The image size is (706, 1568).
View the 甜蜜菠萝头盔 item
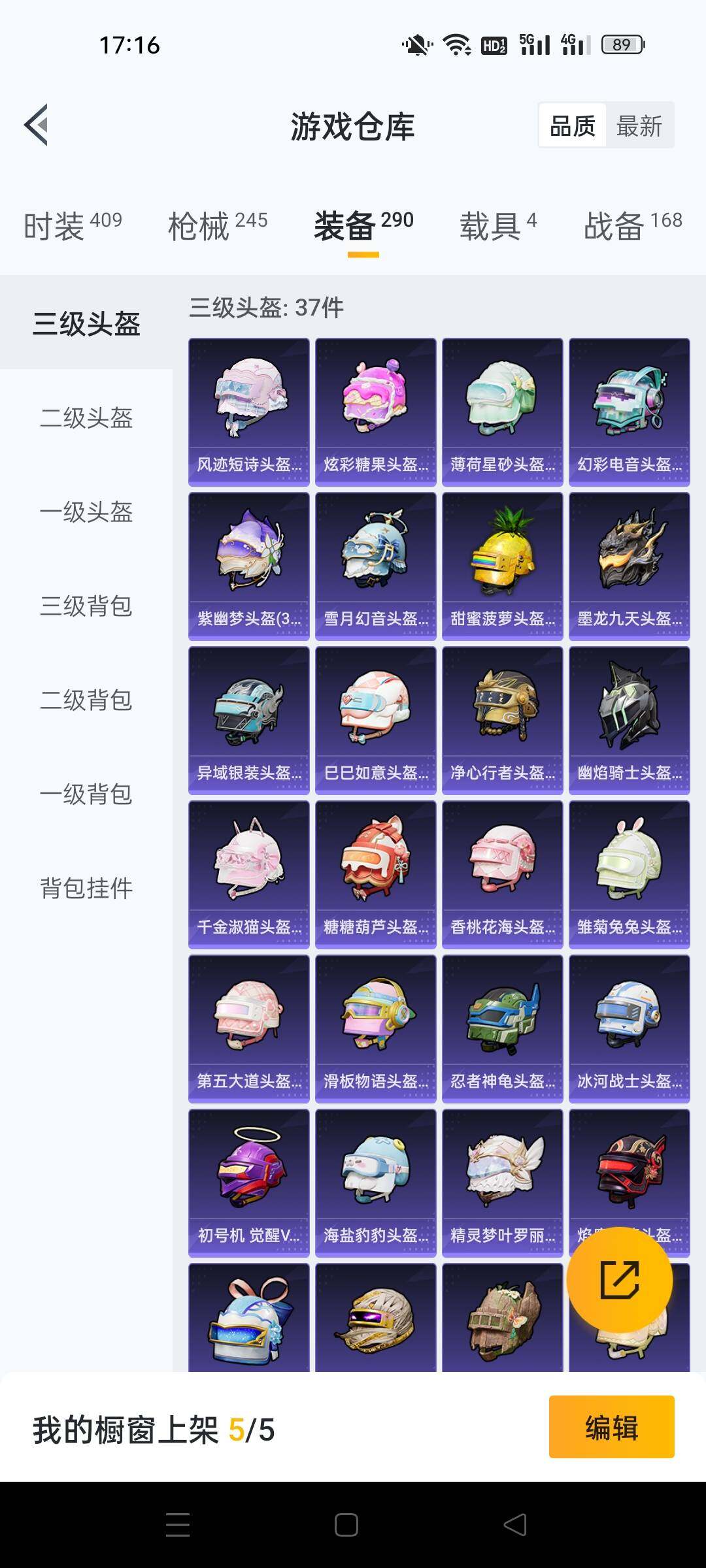coord(502,566)
